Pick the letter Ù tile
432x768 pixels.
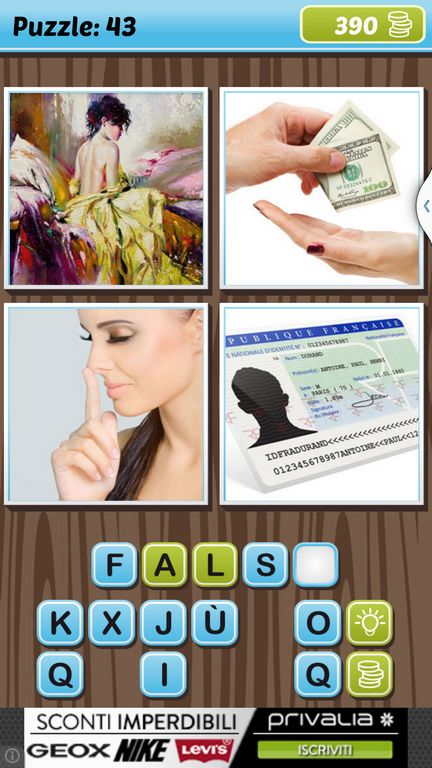pos(215,624)
